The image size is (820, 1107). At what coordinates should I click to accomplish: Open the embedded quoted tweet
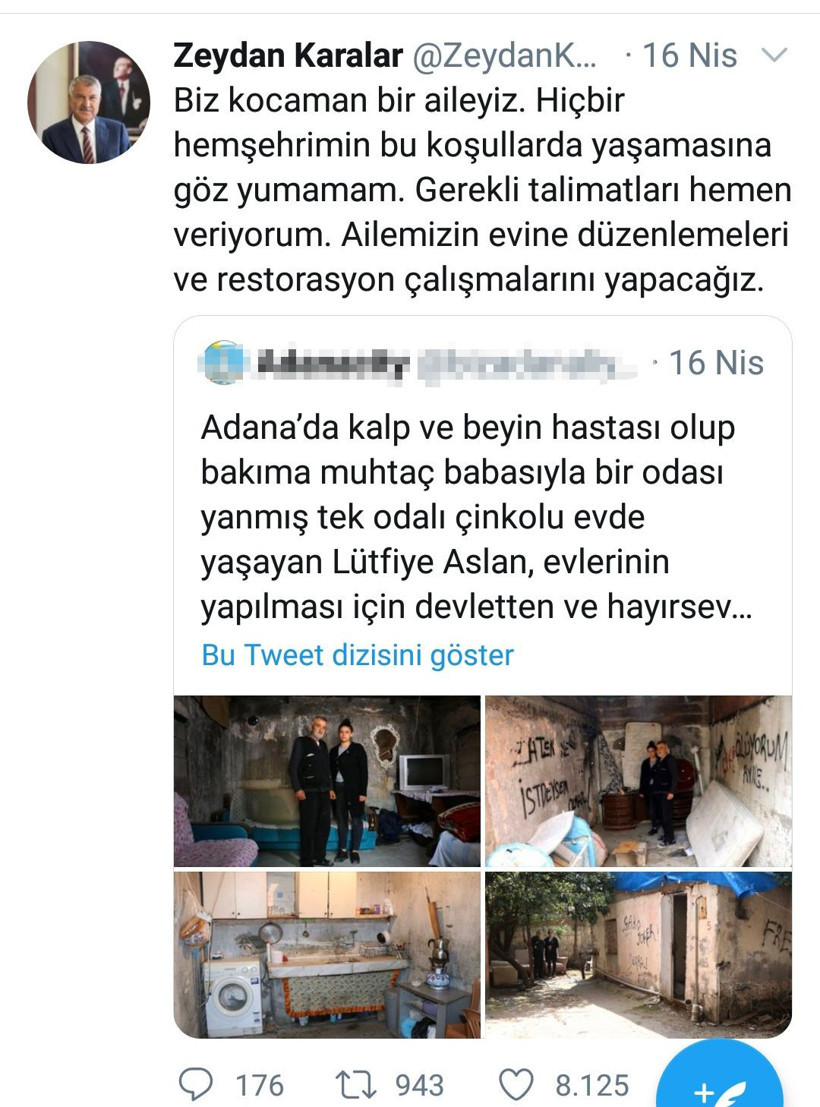point(470,500)
